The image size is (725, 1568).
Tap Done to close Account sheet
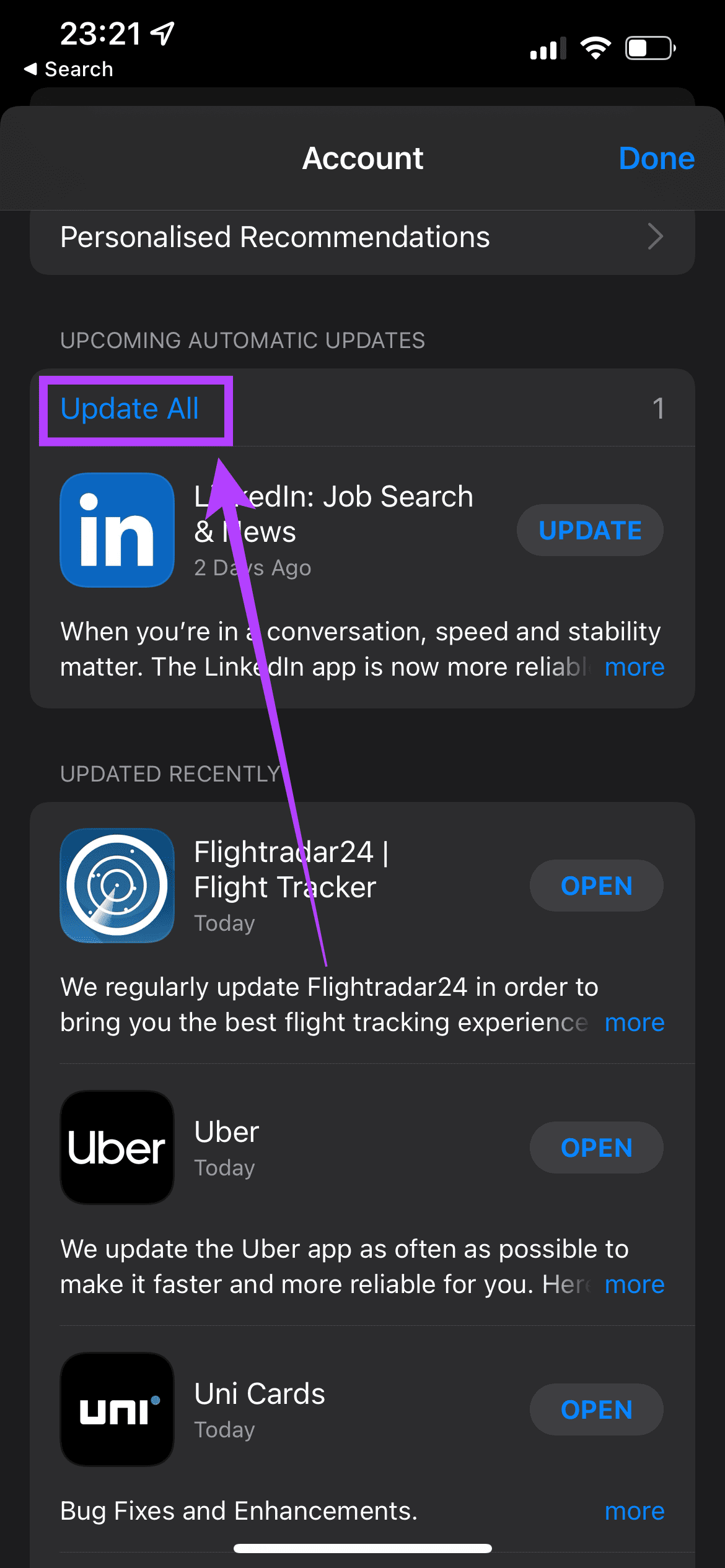(x=656, y=159)
